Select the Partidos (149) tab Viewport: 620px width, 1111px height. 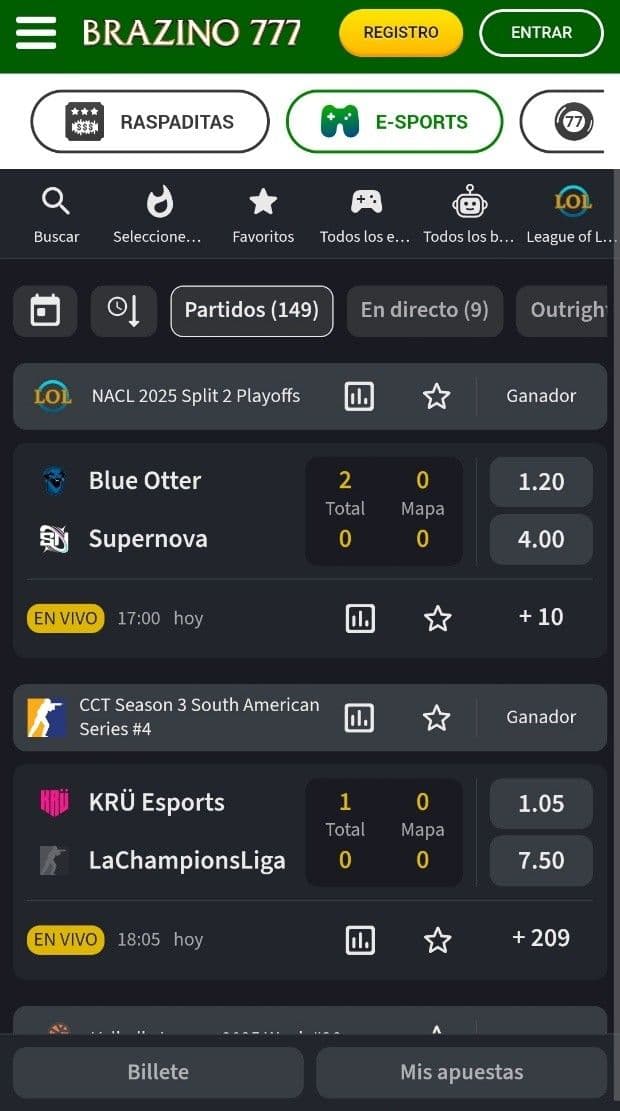pos(251,310)
